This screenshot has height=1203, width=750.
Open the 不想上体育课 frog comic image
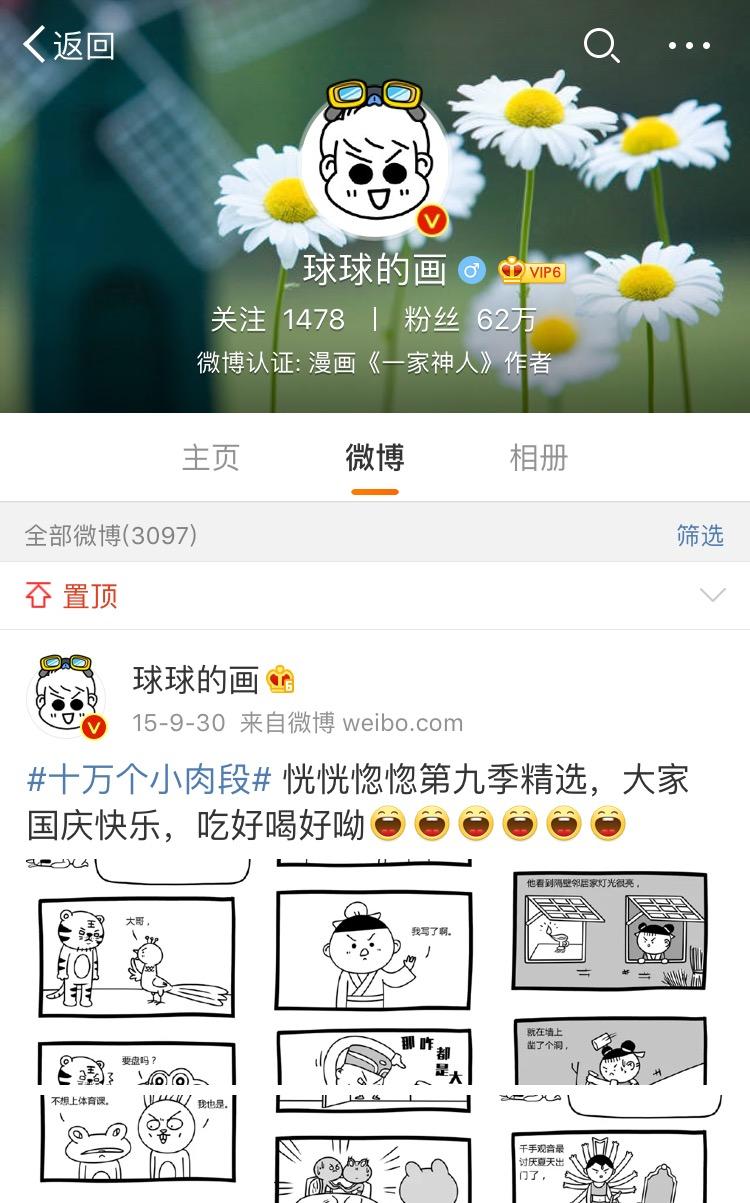tap(137, 1149)
